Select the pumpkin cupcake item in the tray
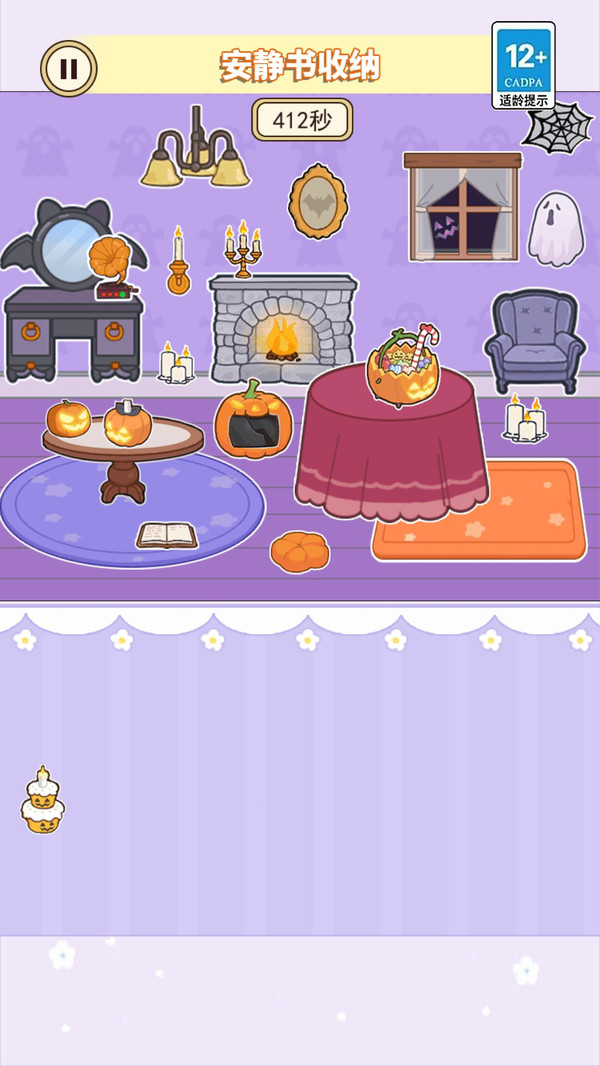 point(43,802)
